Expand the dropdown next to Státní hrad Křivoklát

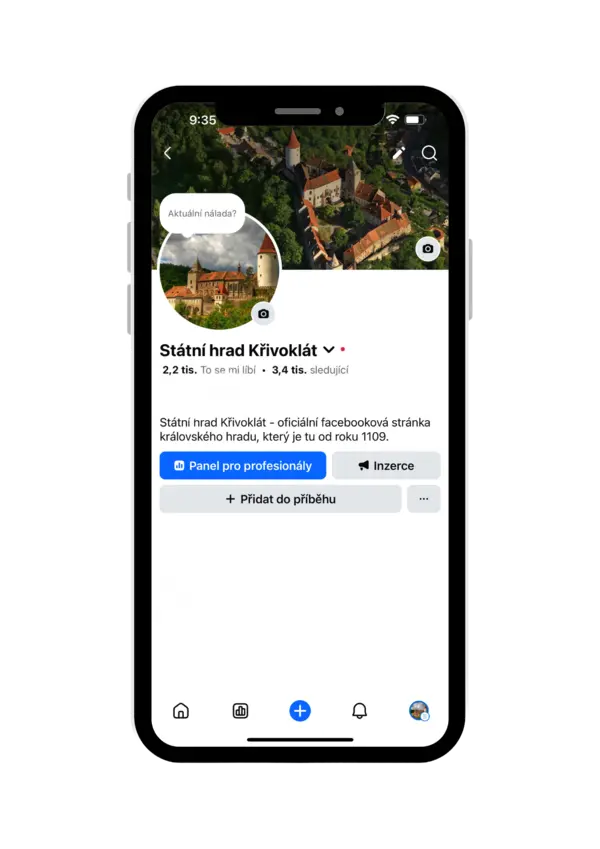point(327,350)
